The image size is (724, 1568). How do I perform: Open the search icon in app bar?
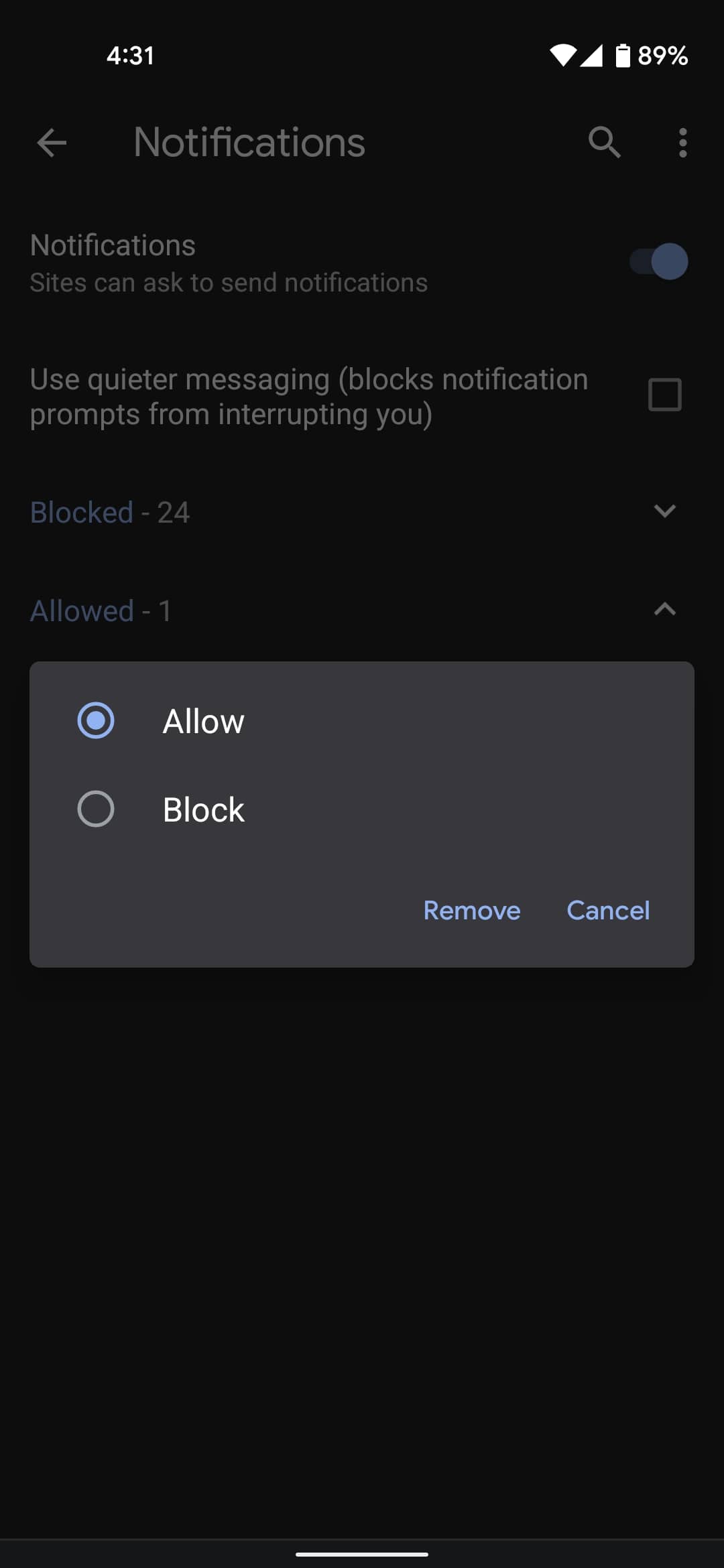(x=604, y=143)
